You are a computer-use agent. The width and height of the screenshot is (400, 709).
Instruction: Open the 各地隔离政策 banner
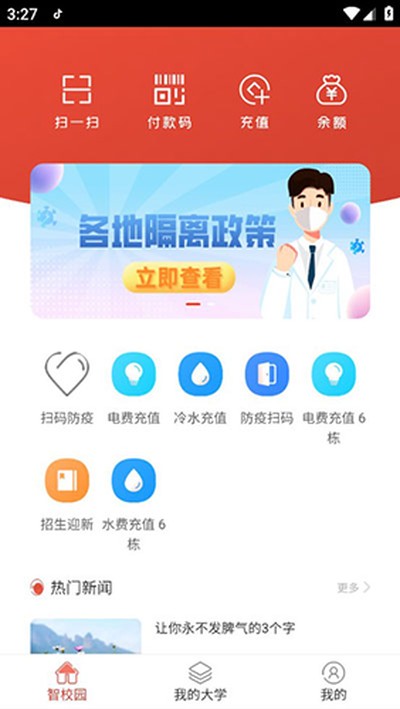point(200,241)
